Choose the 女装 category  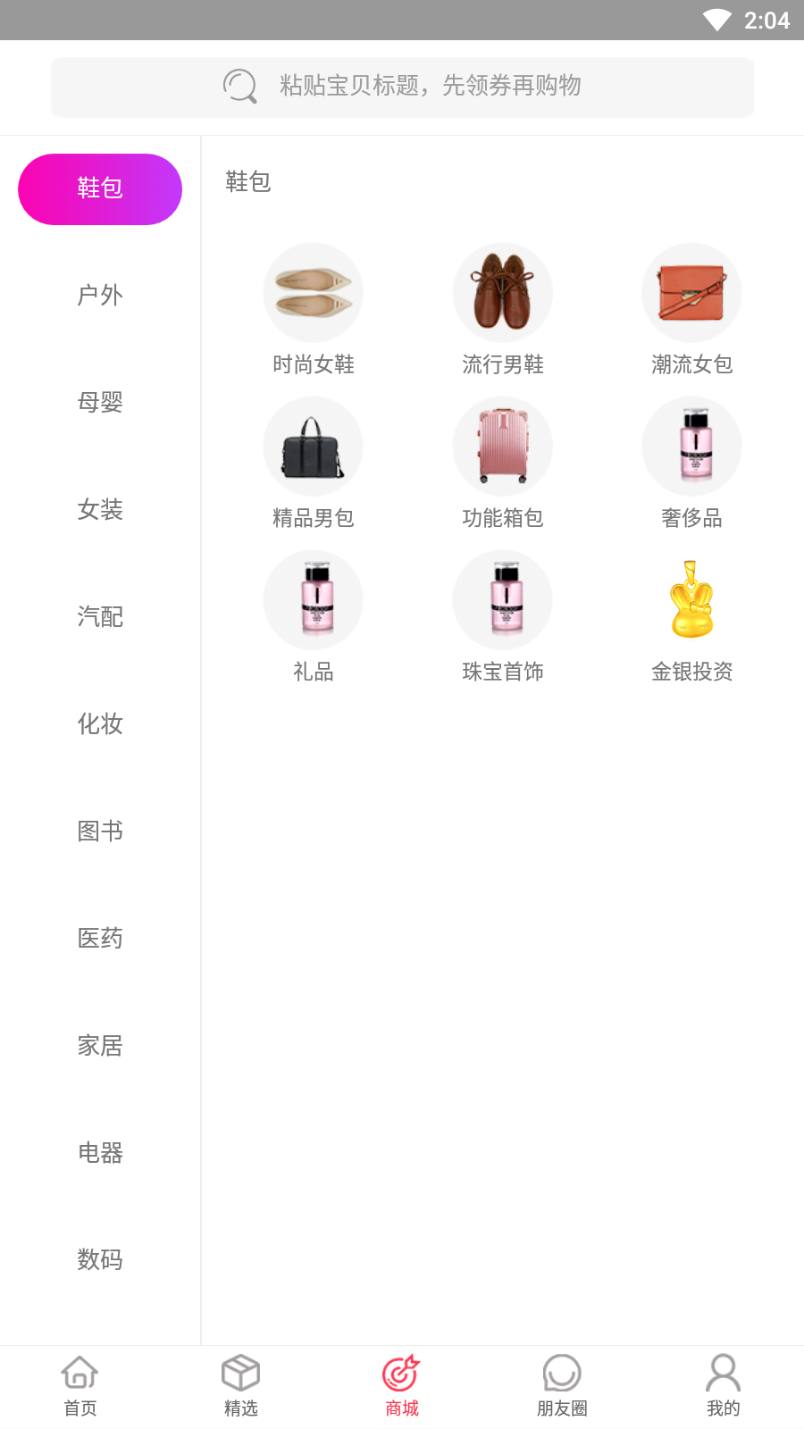click(x=100, y=509)
